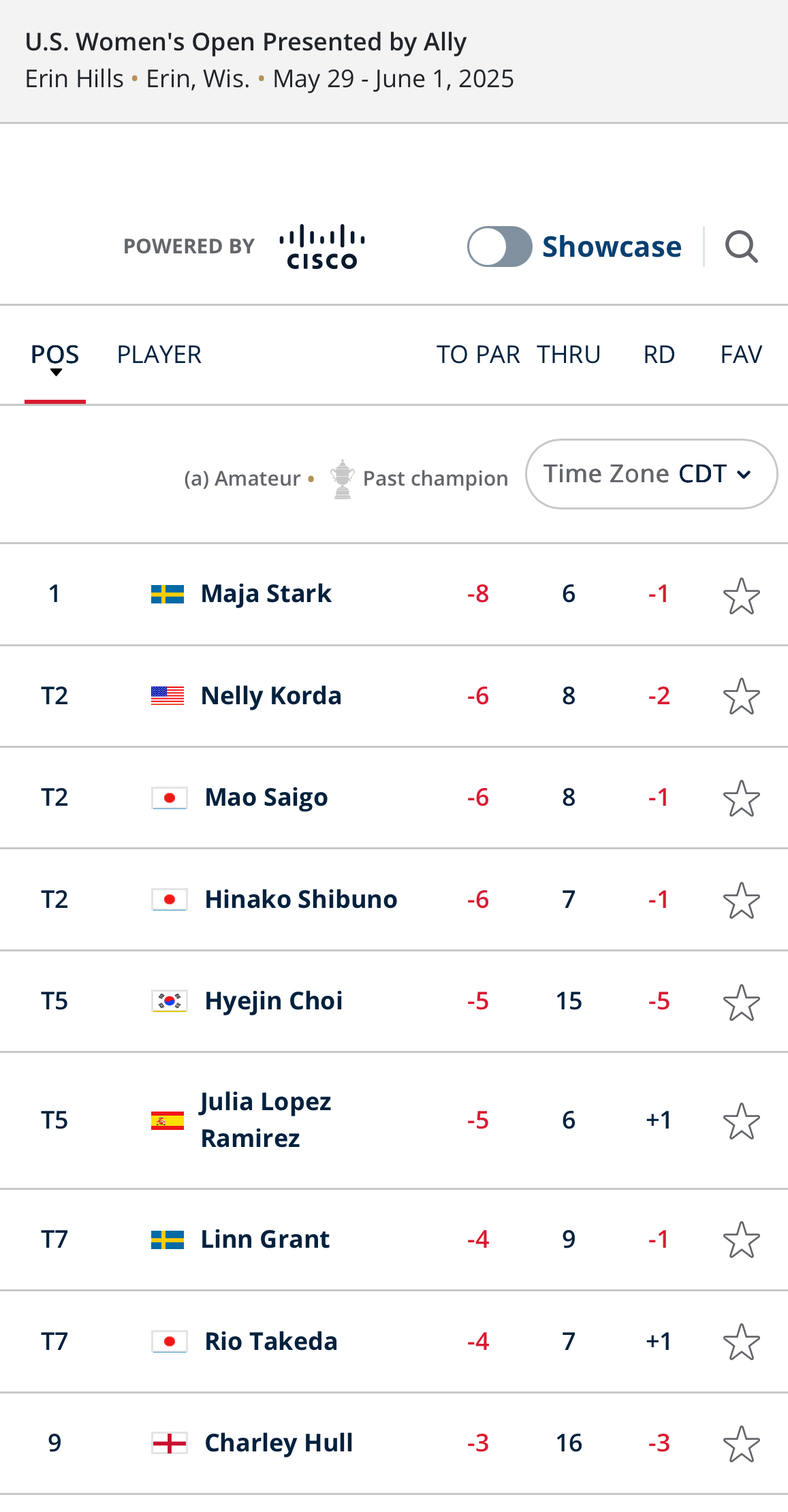Image resolution: width=788 pixels, height=1512 pixels.
Task: Sort leaderboard by POS column
Action: [x=55, y=356]
